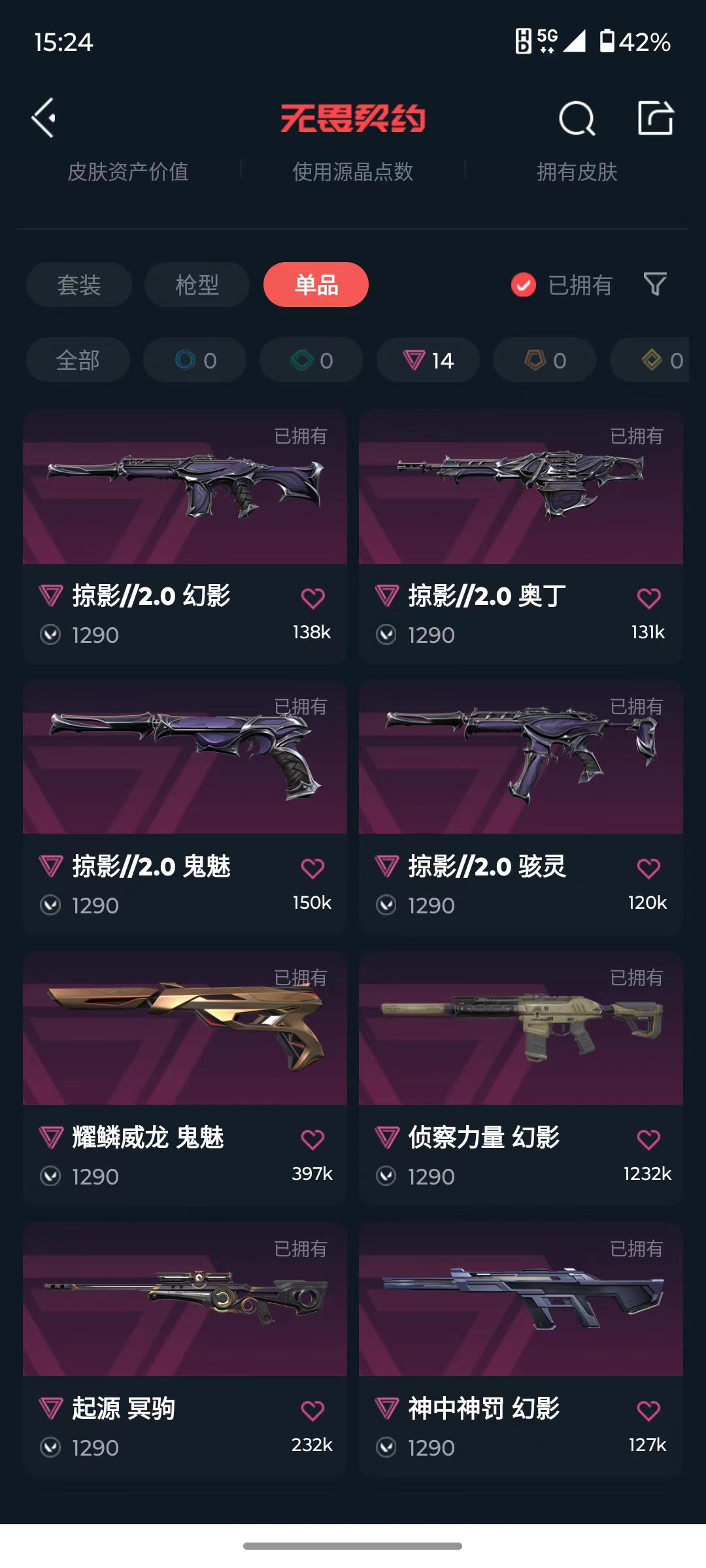Go back using the top-left arrow
The image size is (706, 1568).
click(x=44, y=118)
